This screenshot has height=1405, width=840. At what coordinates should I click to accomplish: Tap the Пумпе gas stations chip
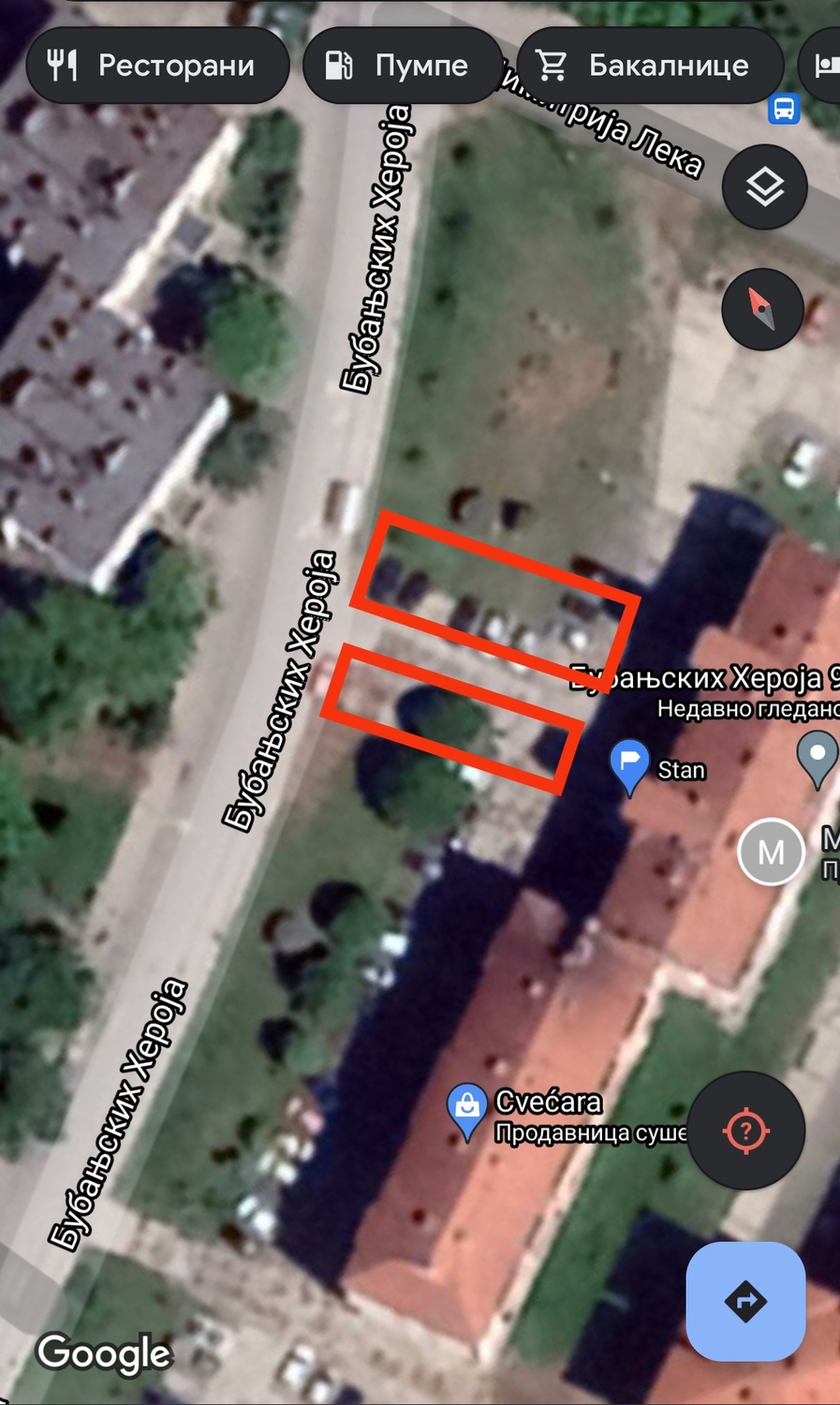402,66
